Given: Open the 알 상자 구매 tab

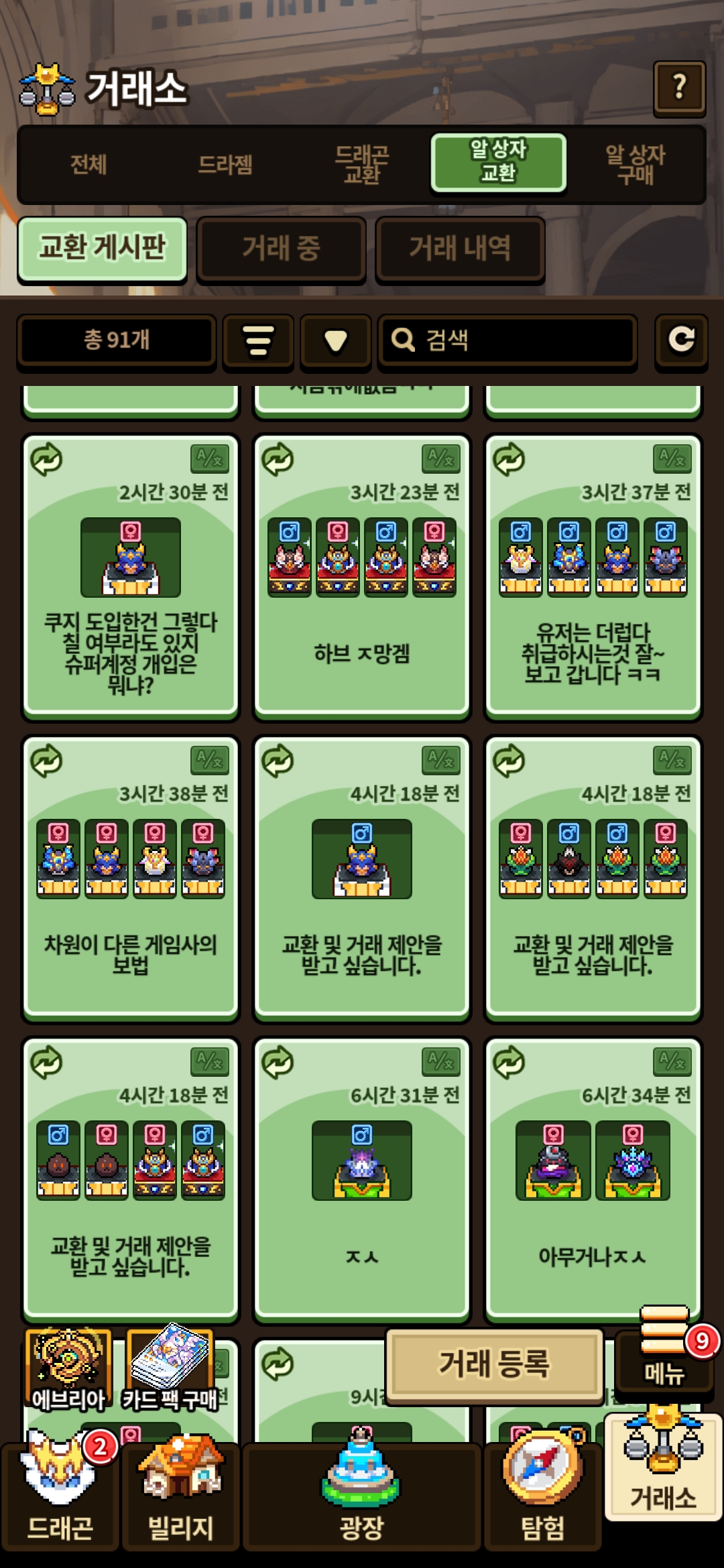Looking at the screenshot, I should pos(635,164).
